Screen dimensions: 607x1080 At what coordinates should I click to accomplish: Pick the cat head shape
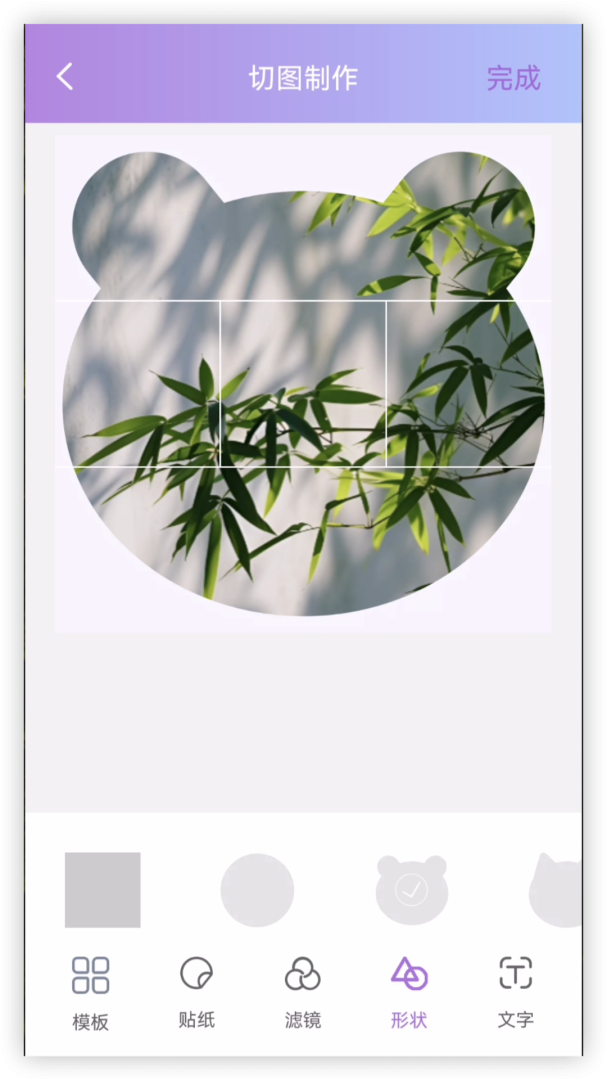tap(557, 890)
